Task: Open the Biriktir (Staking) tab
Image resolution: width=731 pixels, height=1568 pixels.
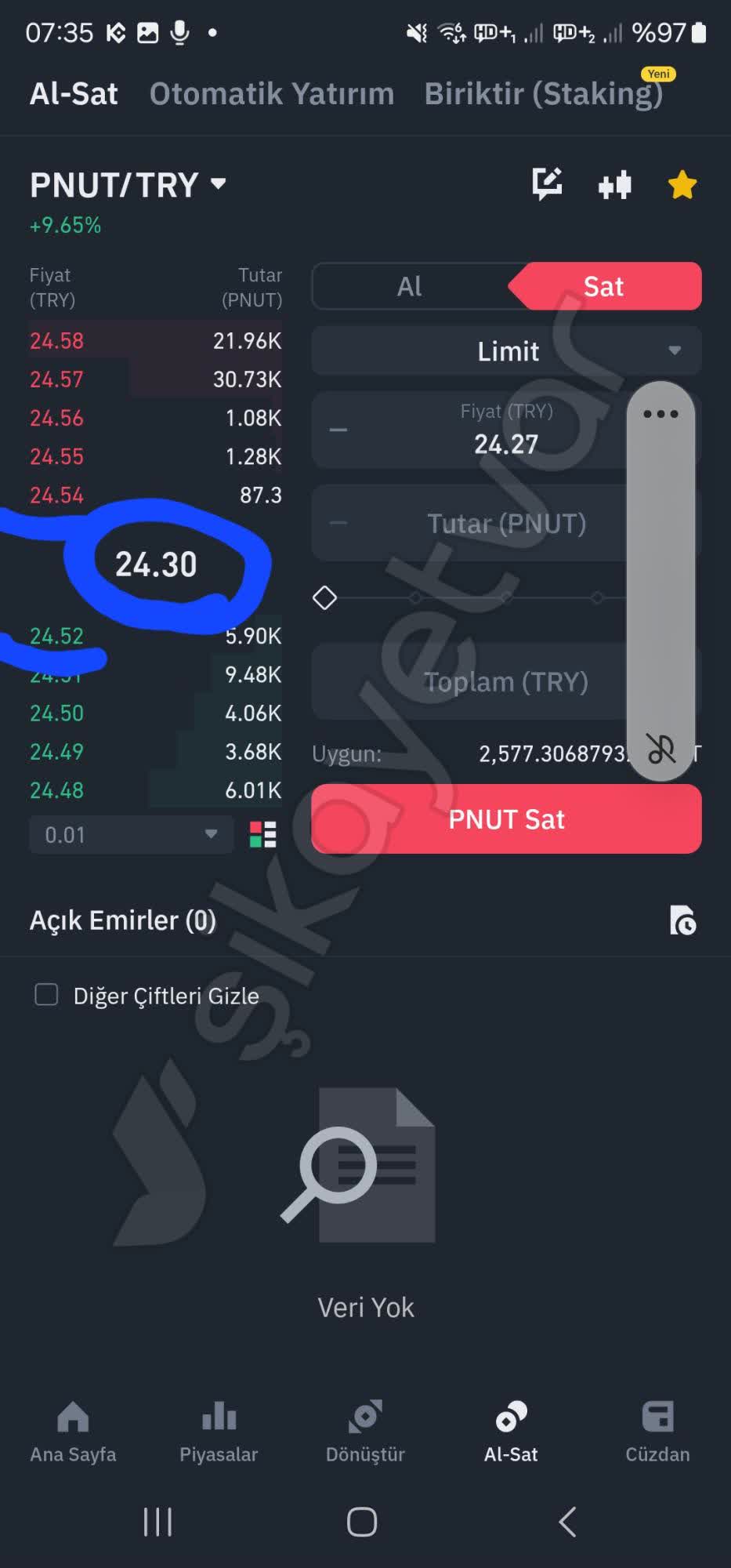Action: (543, 93)
